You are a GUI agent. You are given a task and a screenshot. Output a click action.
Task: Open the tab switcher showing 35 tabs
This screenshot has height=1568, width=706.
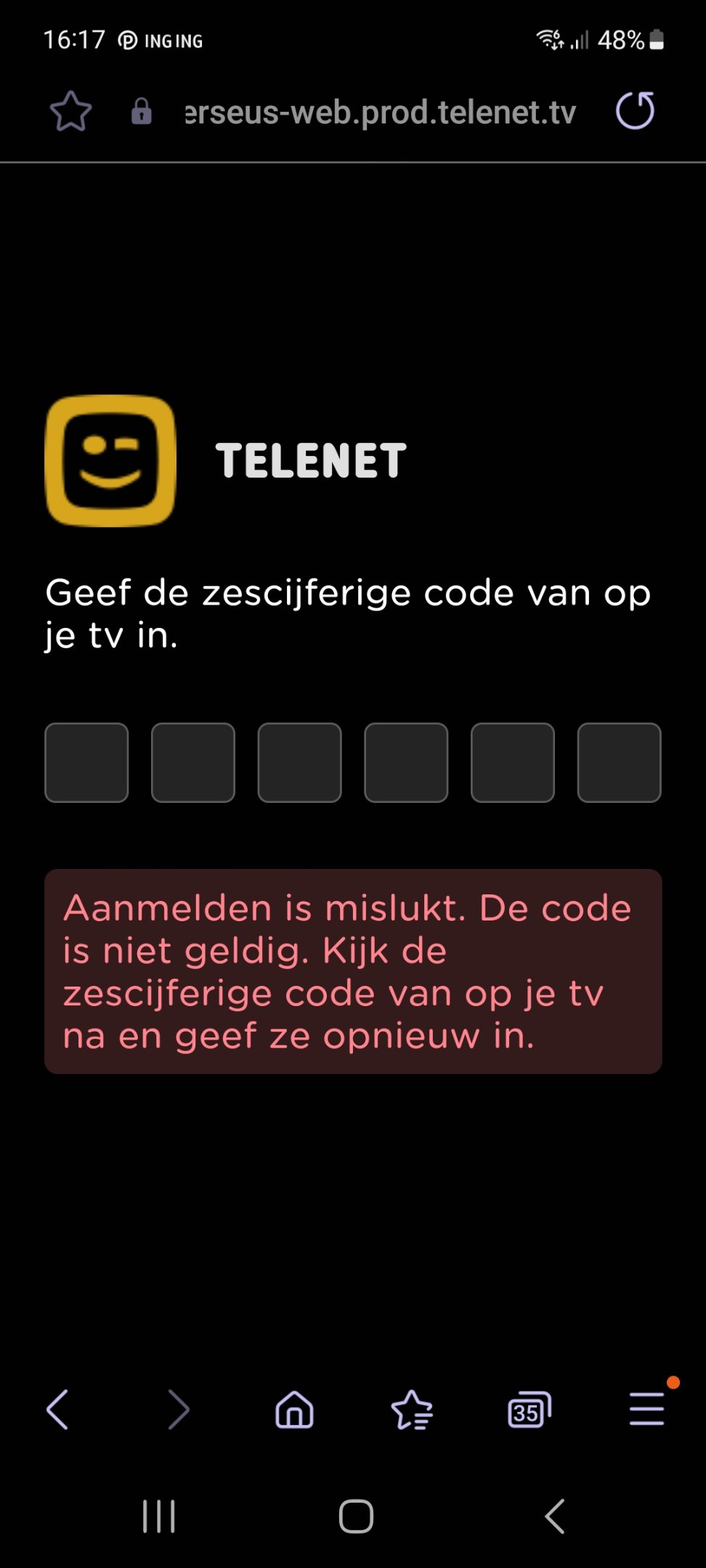tap(529, 1410)
